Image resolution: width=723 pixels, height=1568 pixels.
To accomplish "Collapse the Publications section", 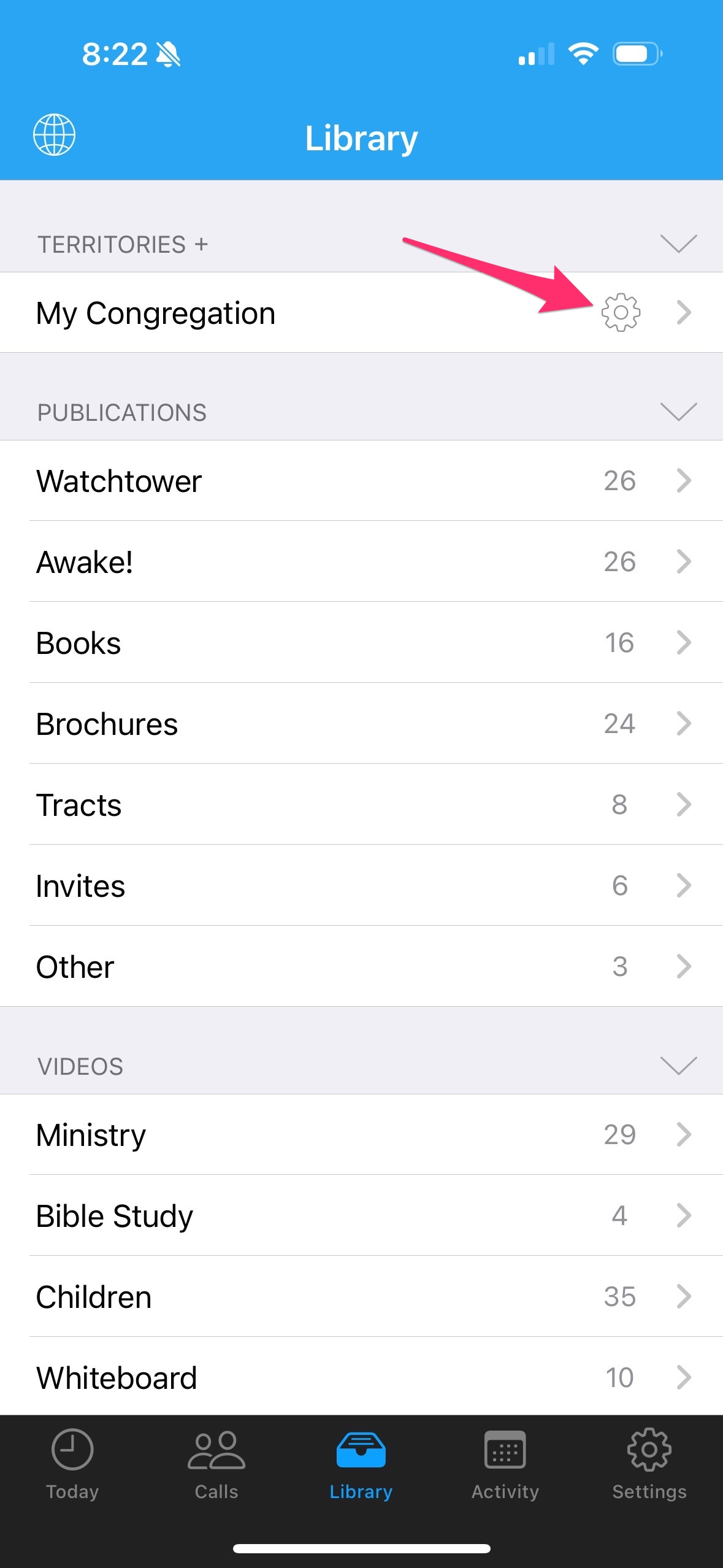I will [x=678, y=412].
